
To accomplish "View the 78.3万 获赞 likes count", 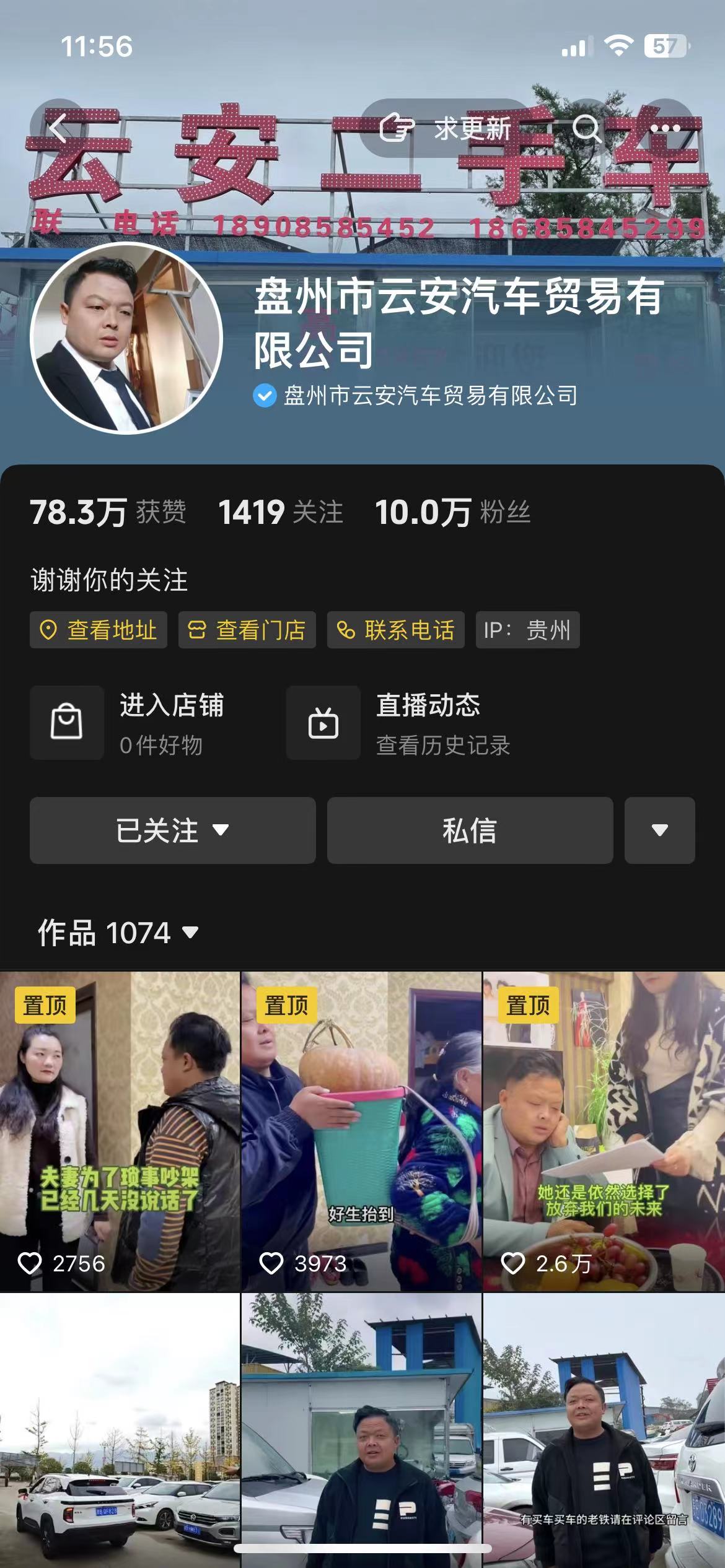I will coord(108,513).
